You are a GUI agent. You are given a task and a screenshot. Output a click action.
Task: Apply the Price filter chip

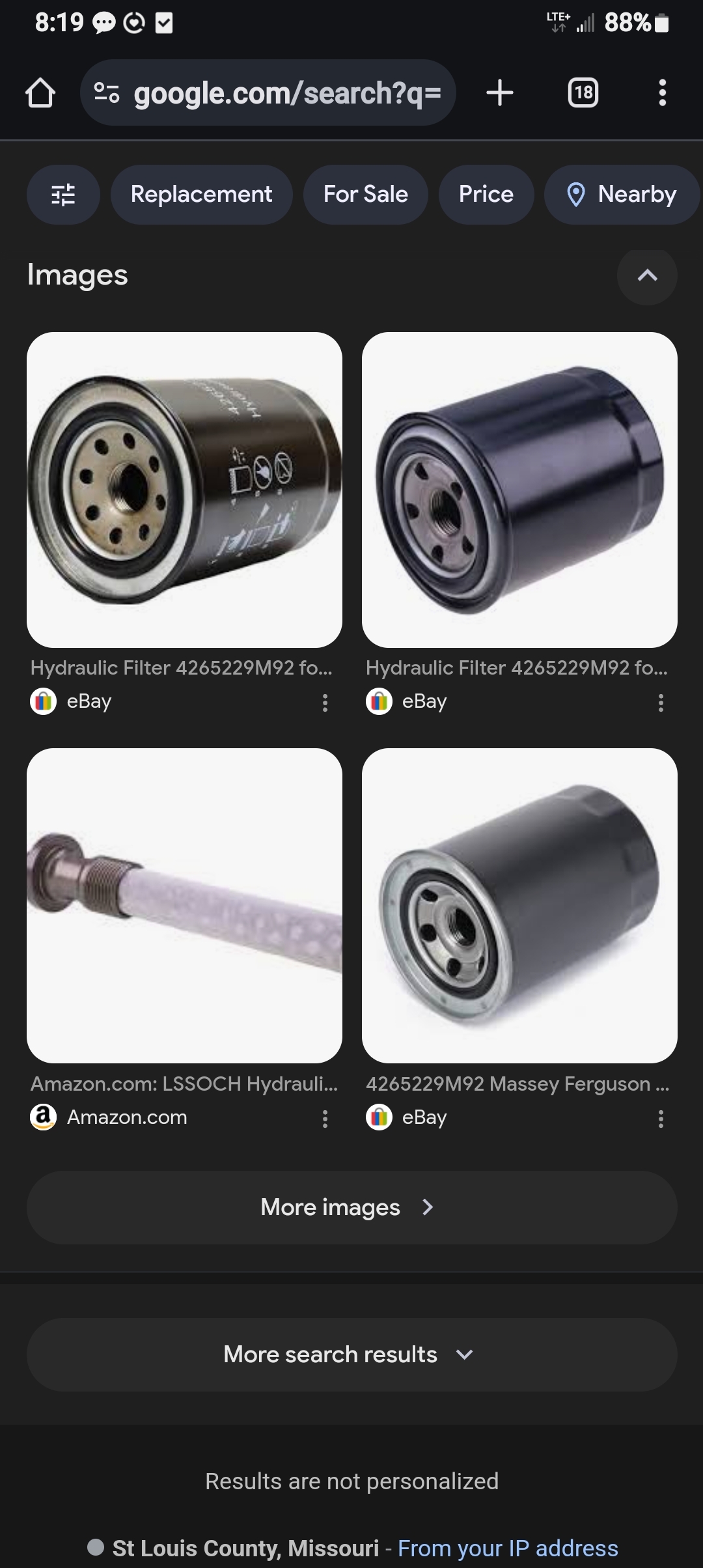point(486,194)
